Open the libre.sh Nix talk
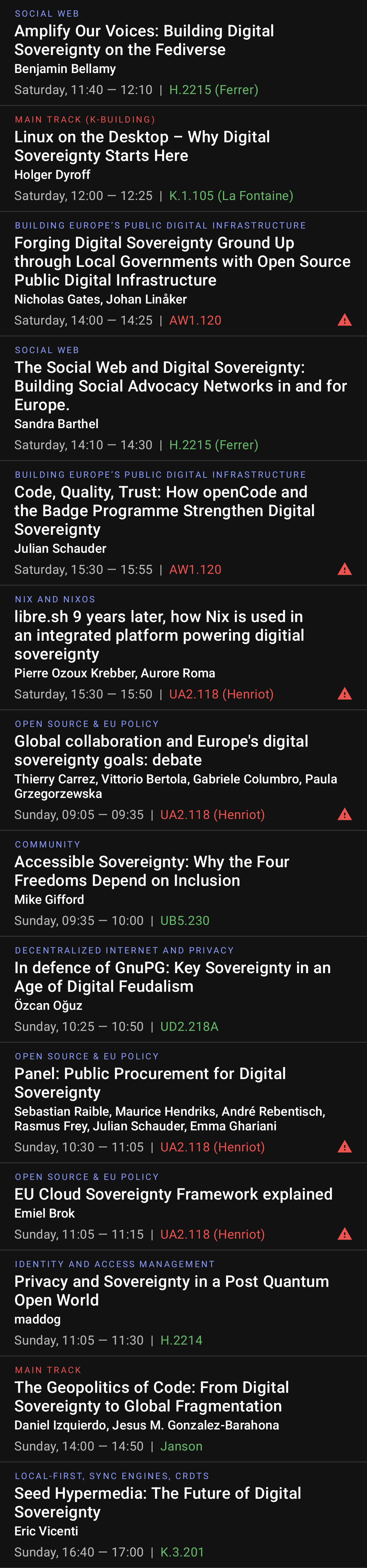This screenshot has width=367, height=1568. tap(159, 635)
